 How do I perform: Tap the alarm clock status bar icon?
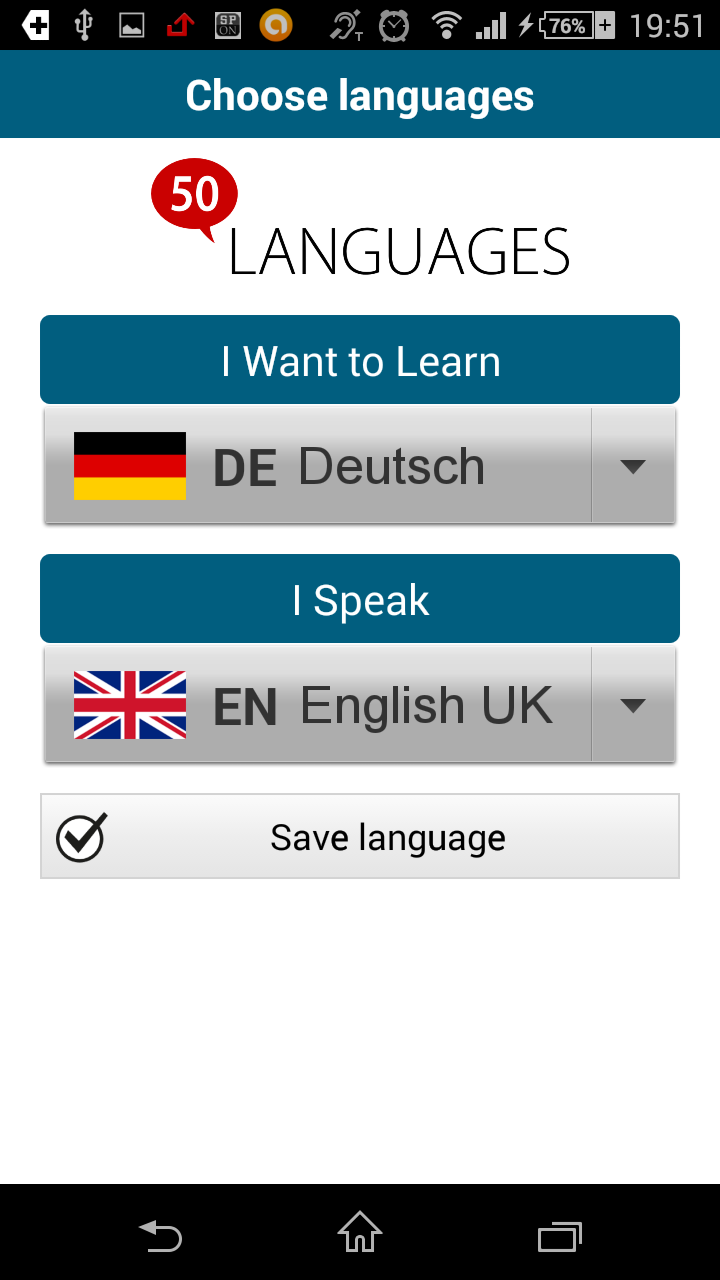pos(393,25)
